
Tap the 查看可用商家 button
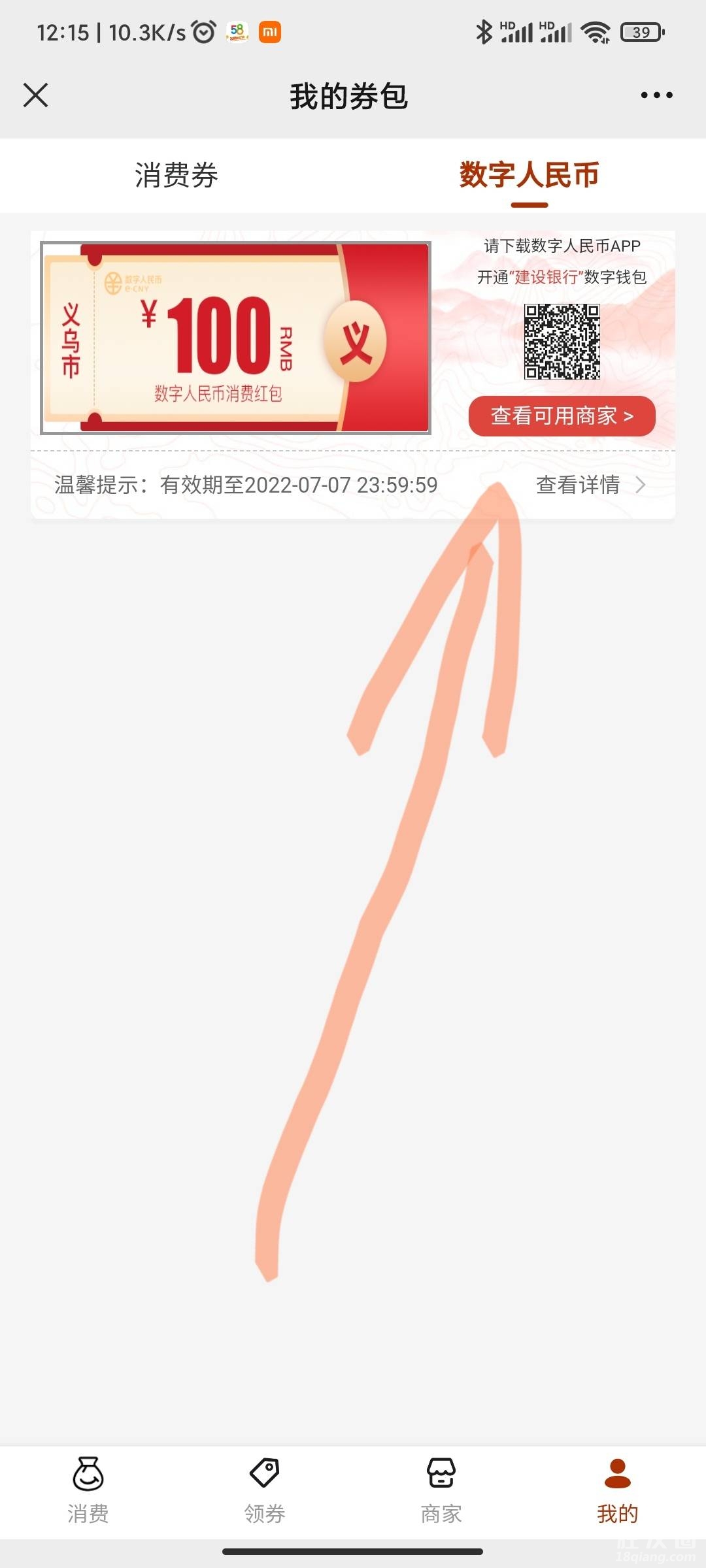[x=562, y=416]
